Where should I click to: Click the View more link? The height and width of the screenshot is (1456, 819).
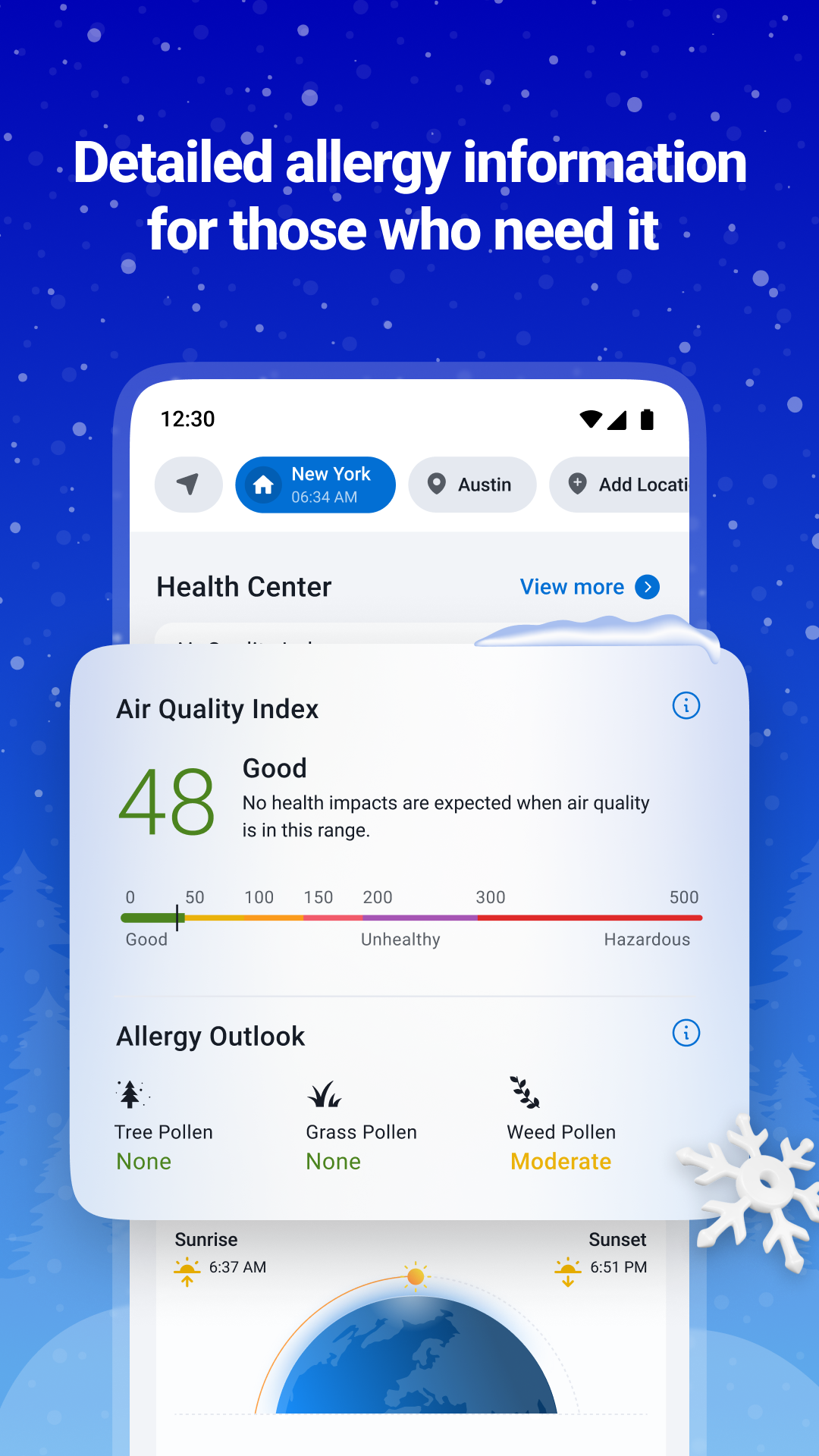(x=572, y=587)
